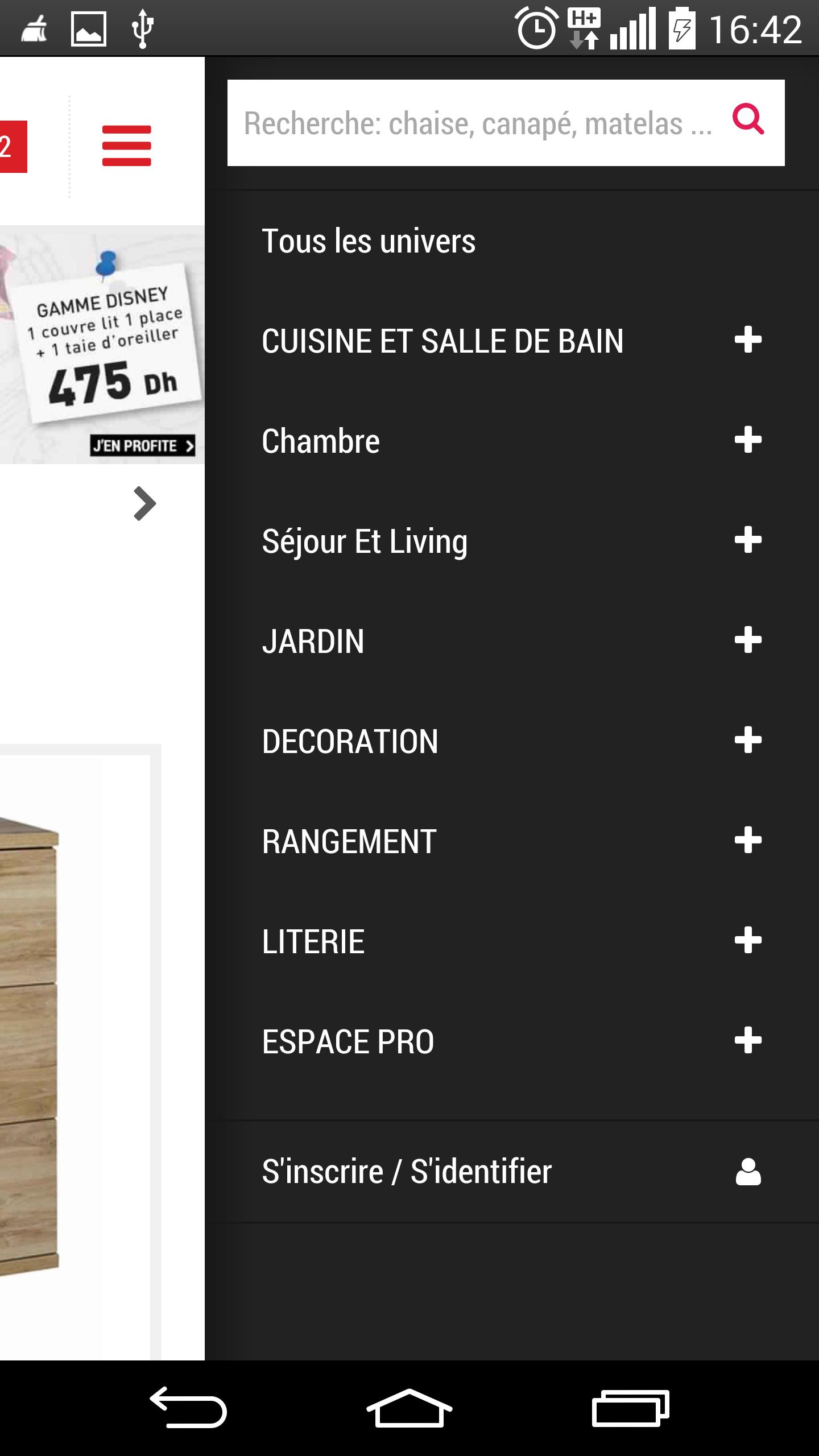Viewport: 819px width, 1456px height.
Task: Open Tous les univers
Action: coord(369,241)
